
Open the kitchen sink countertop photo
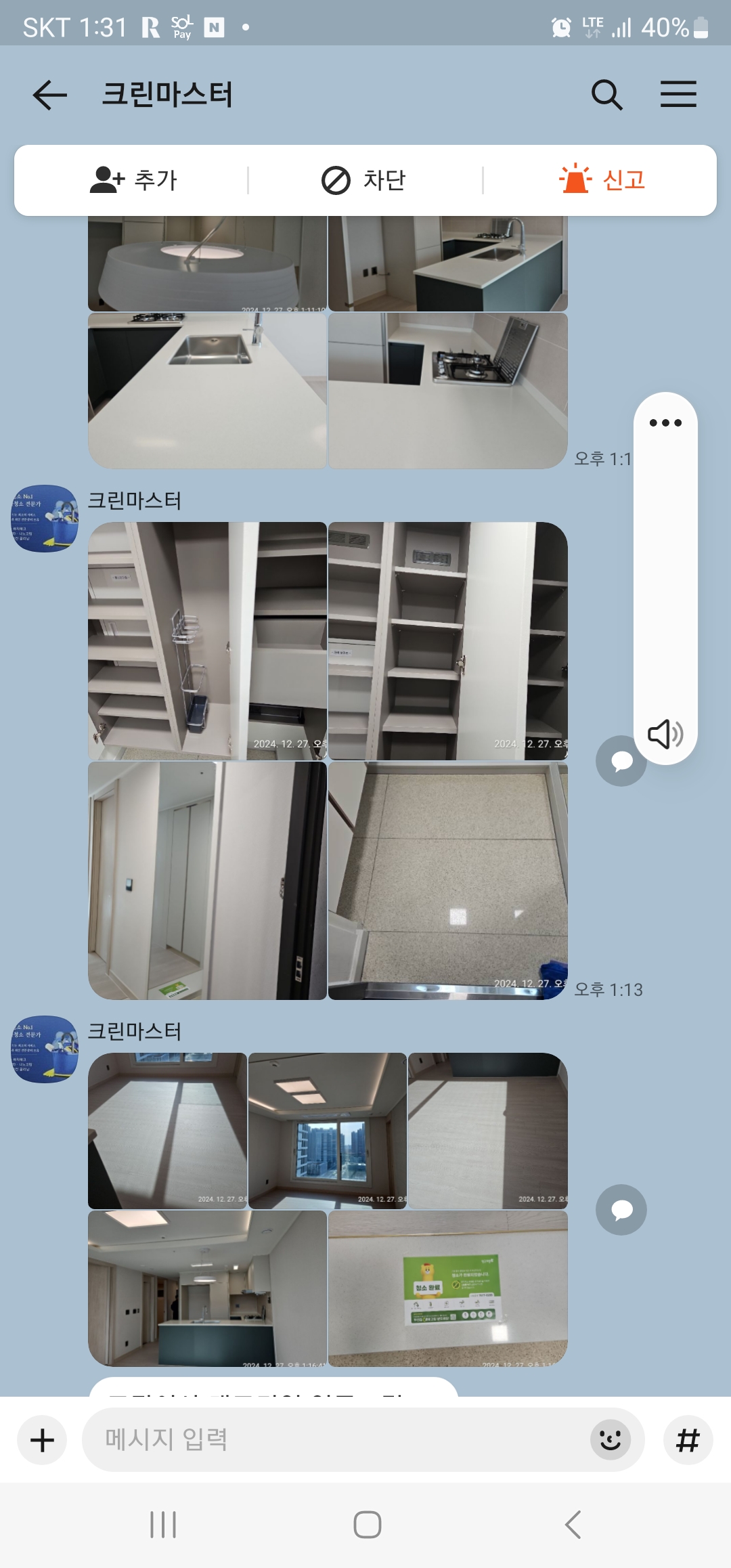(207, 390)
